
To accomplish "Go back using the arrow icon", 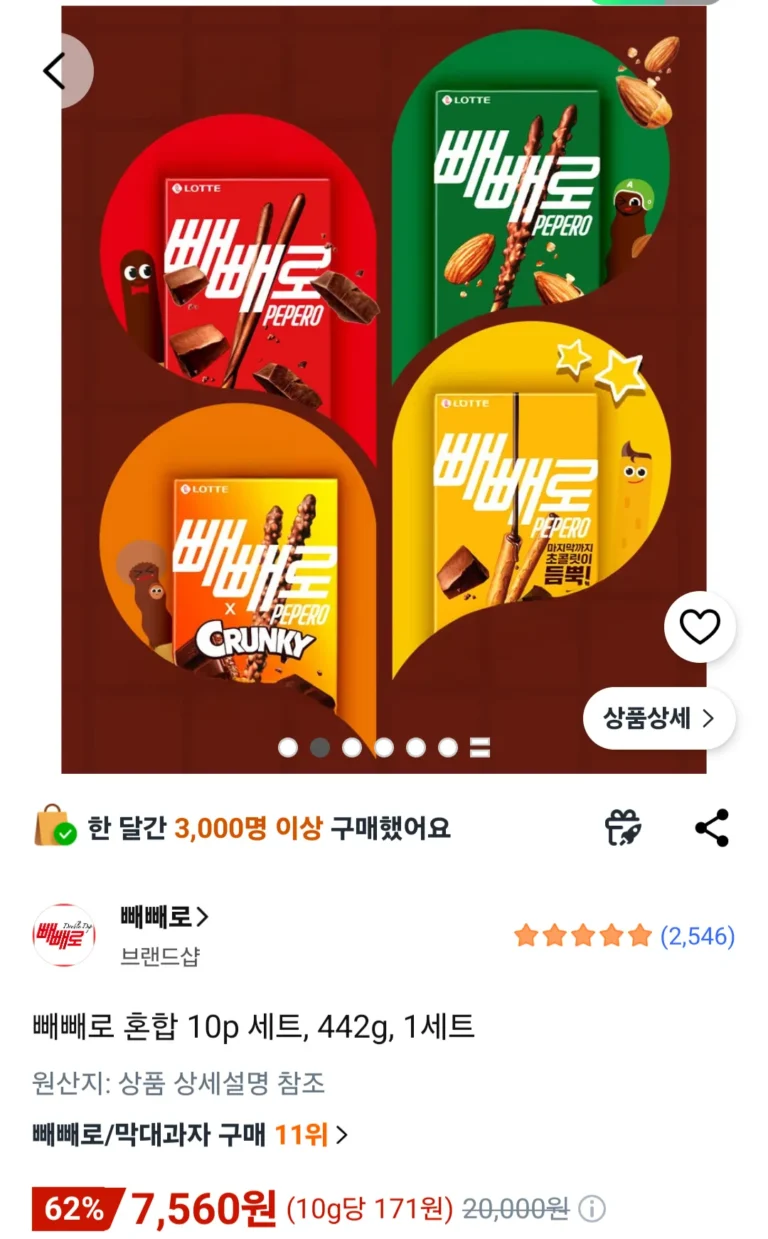I will tap(54, 71).
